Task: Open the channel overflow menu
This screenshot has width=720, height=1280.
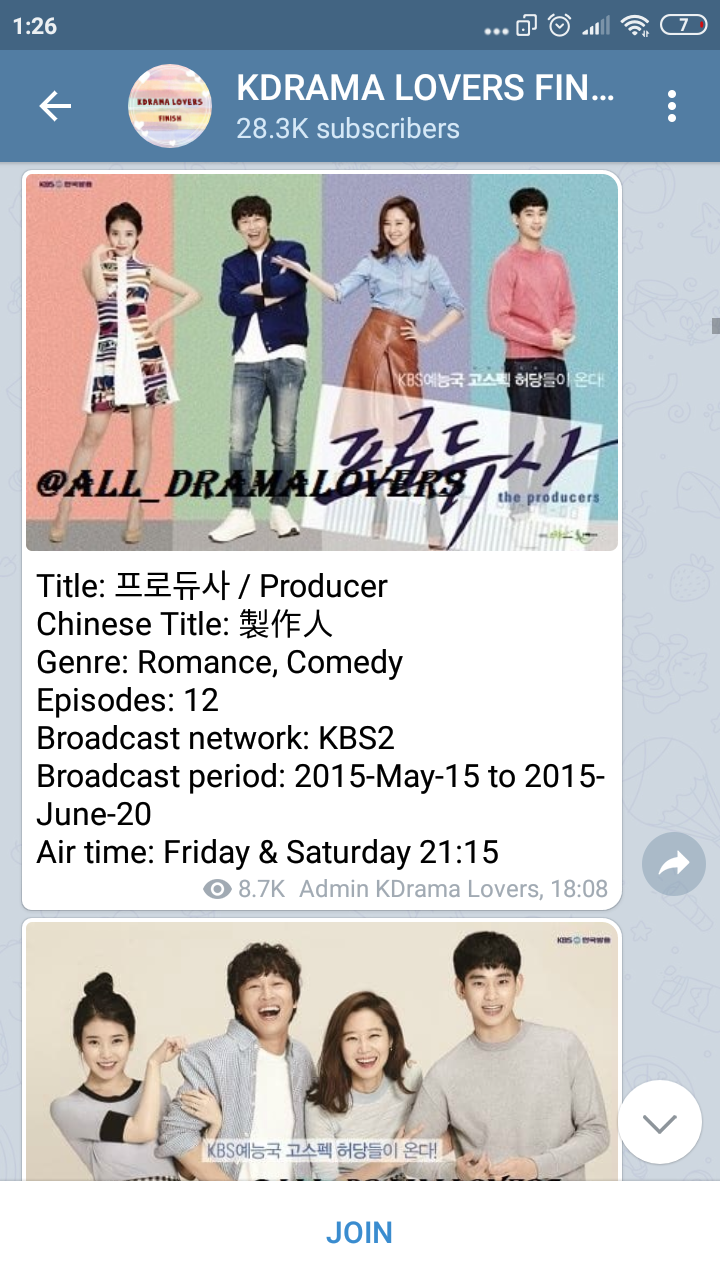Action: pos(670,106)
